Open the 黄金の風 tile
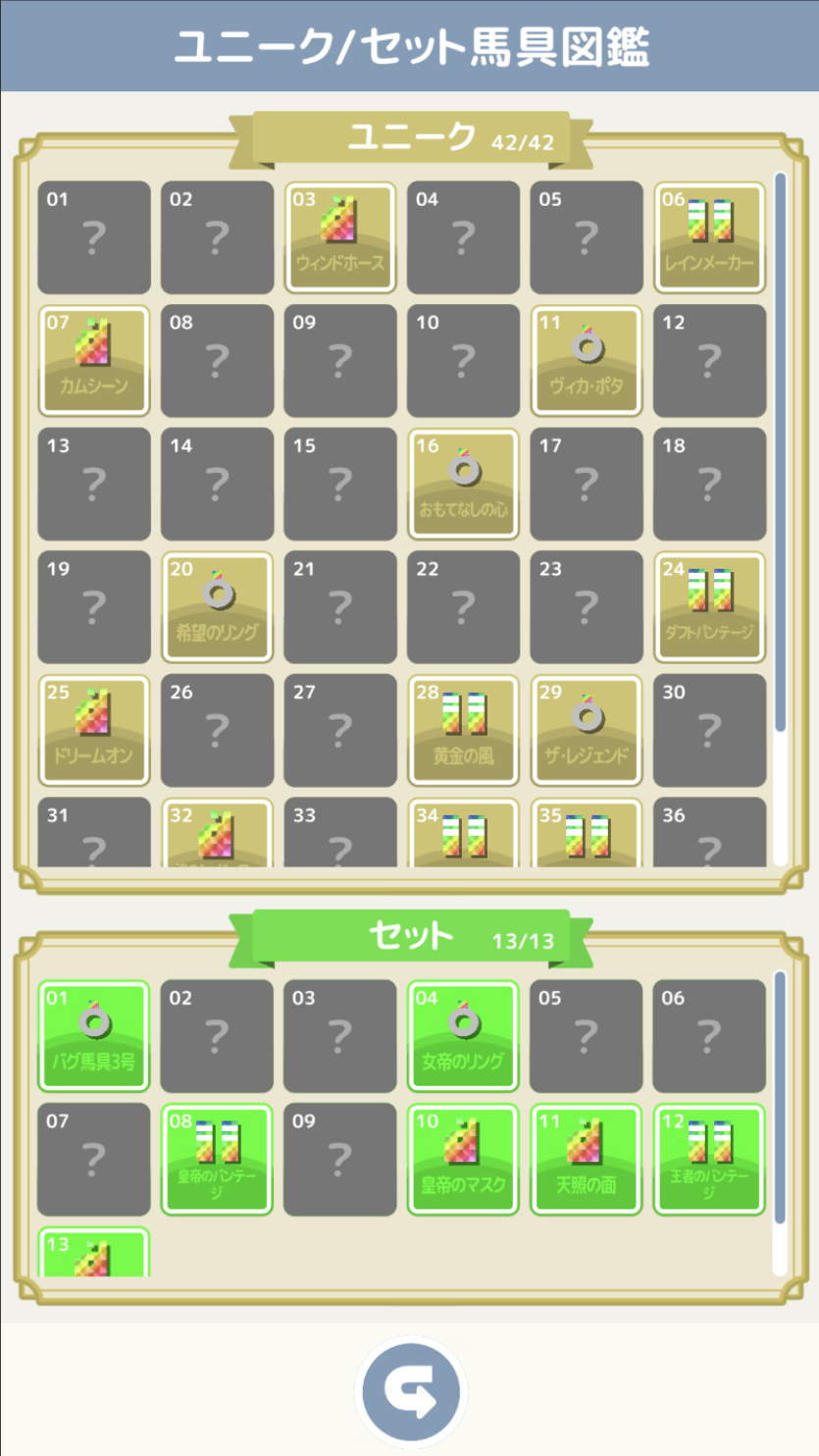 [x=463, y=730]
